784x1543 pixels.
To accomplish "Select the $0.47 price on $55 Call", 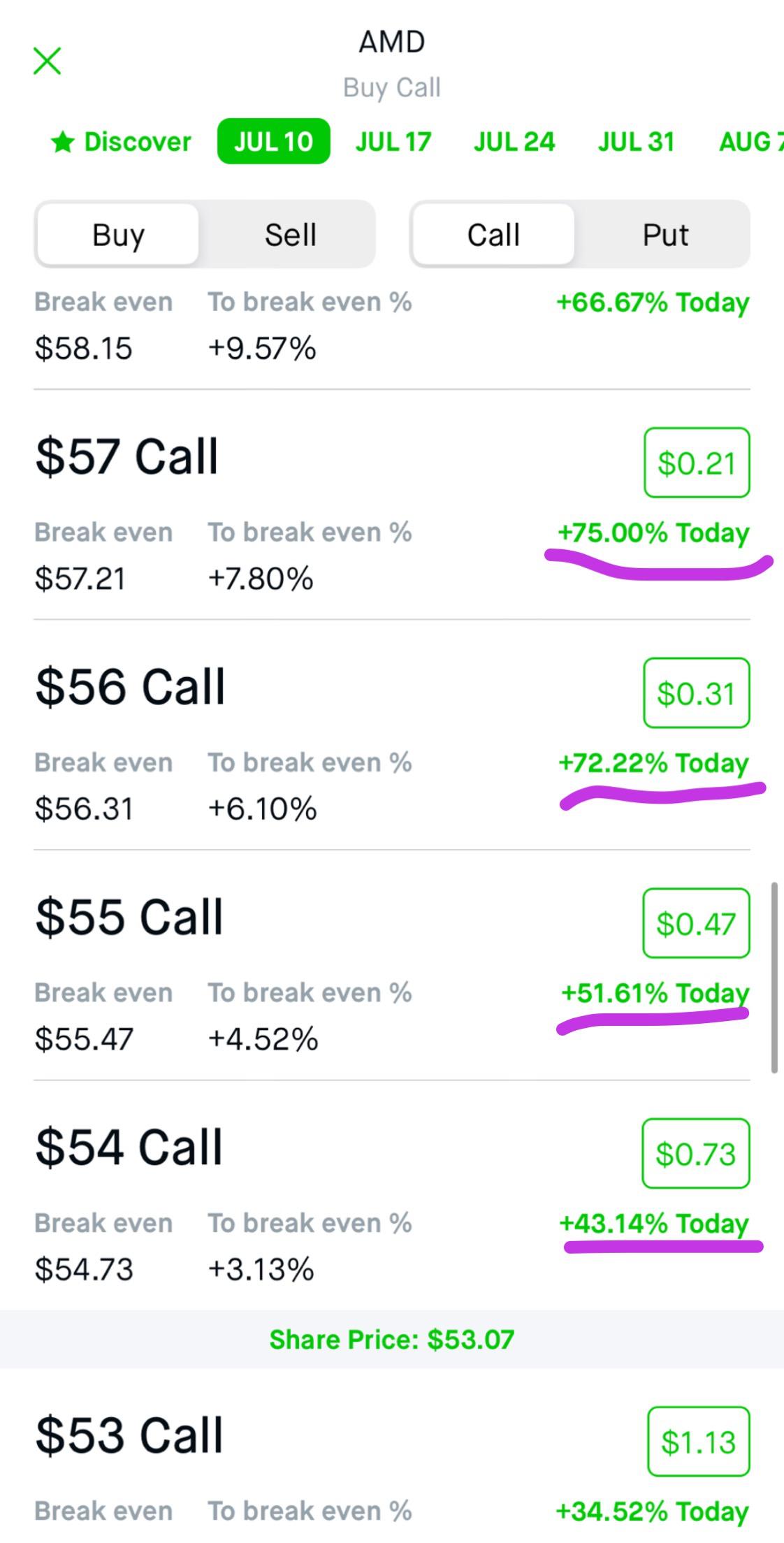I will [x=695, y=923].
